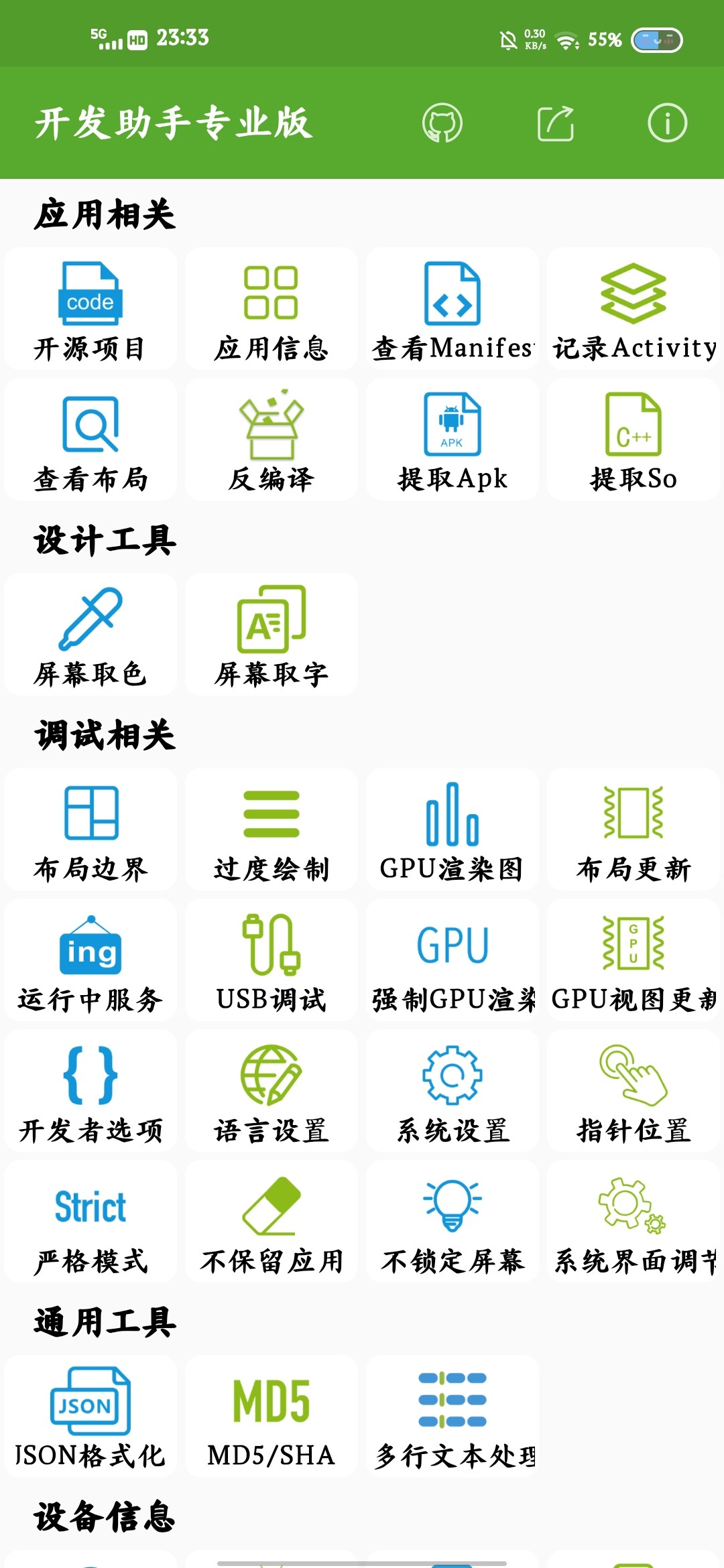
Task: Launch 屏幕取色 color picker
Action: pos(90,635)
